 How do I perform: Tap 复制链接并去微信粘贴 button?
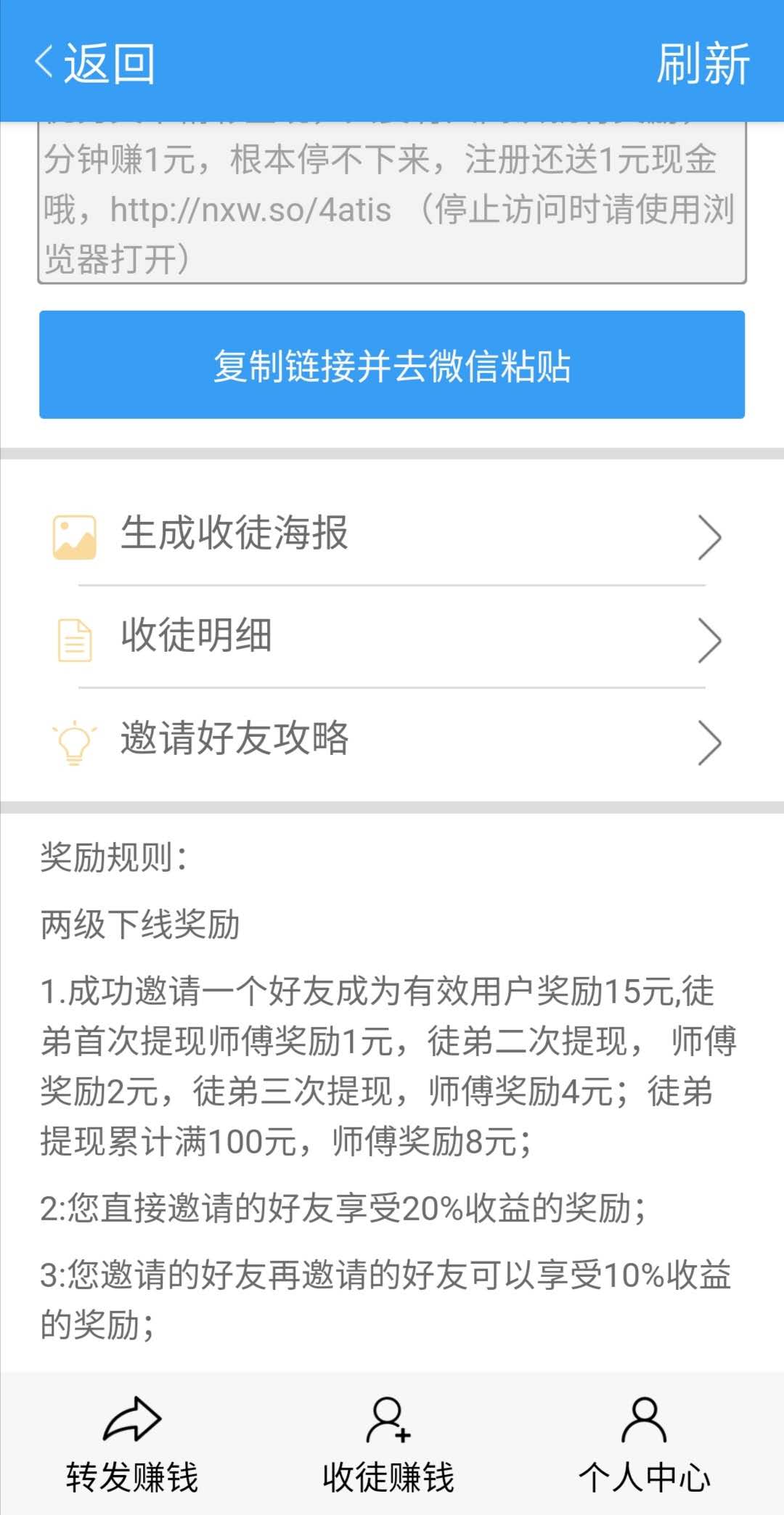pos(392,364)
